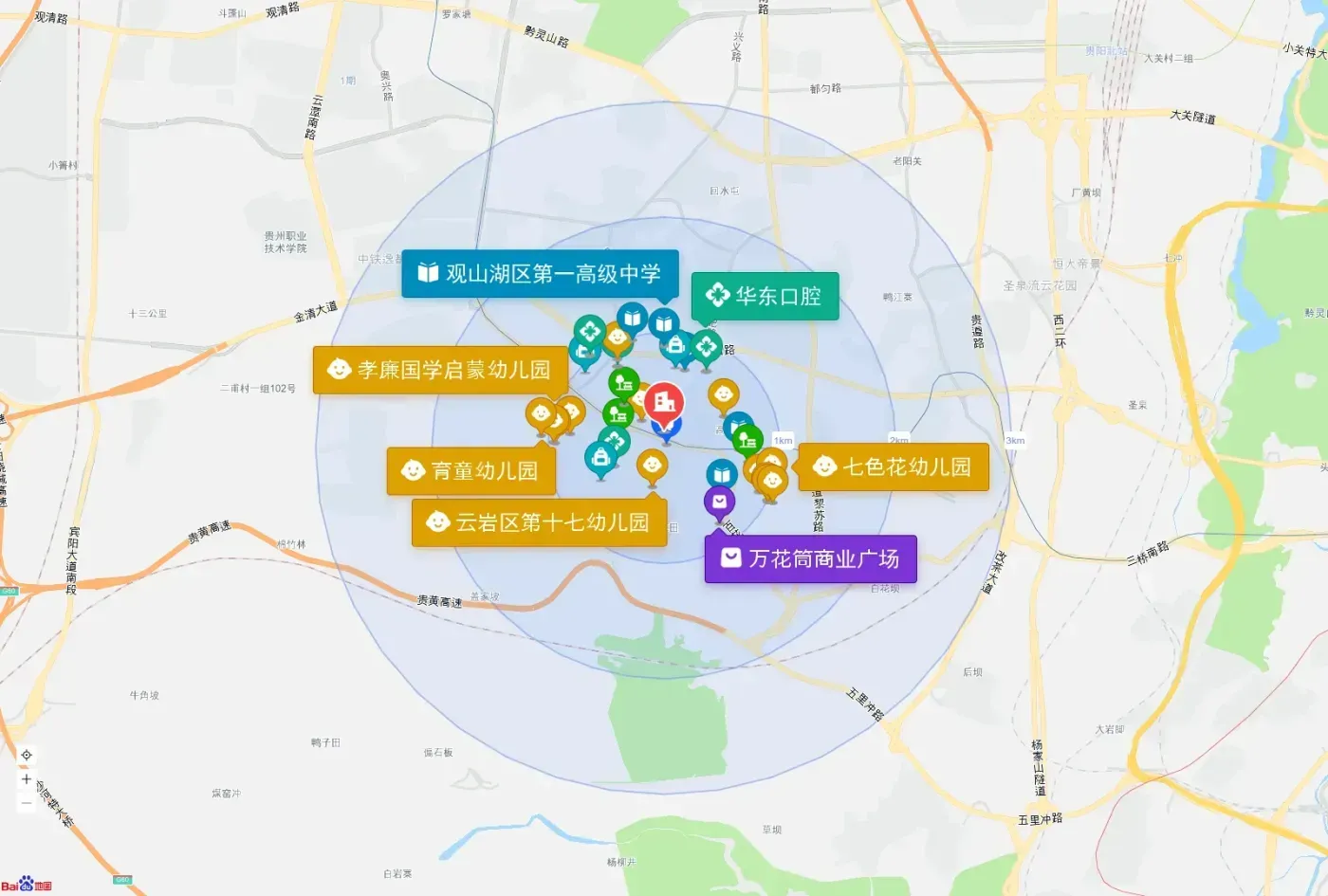
Task: Open the 观山湖区第一高级中学 label
Action: point(540,274)
